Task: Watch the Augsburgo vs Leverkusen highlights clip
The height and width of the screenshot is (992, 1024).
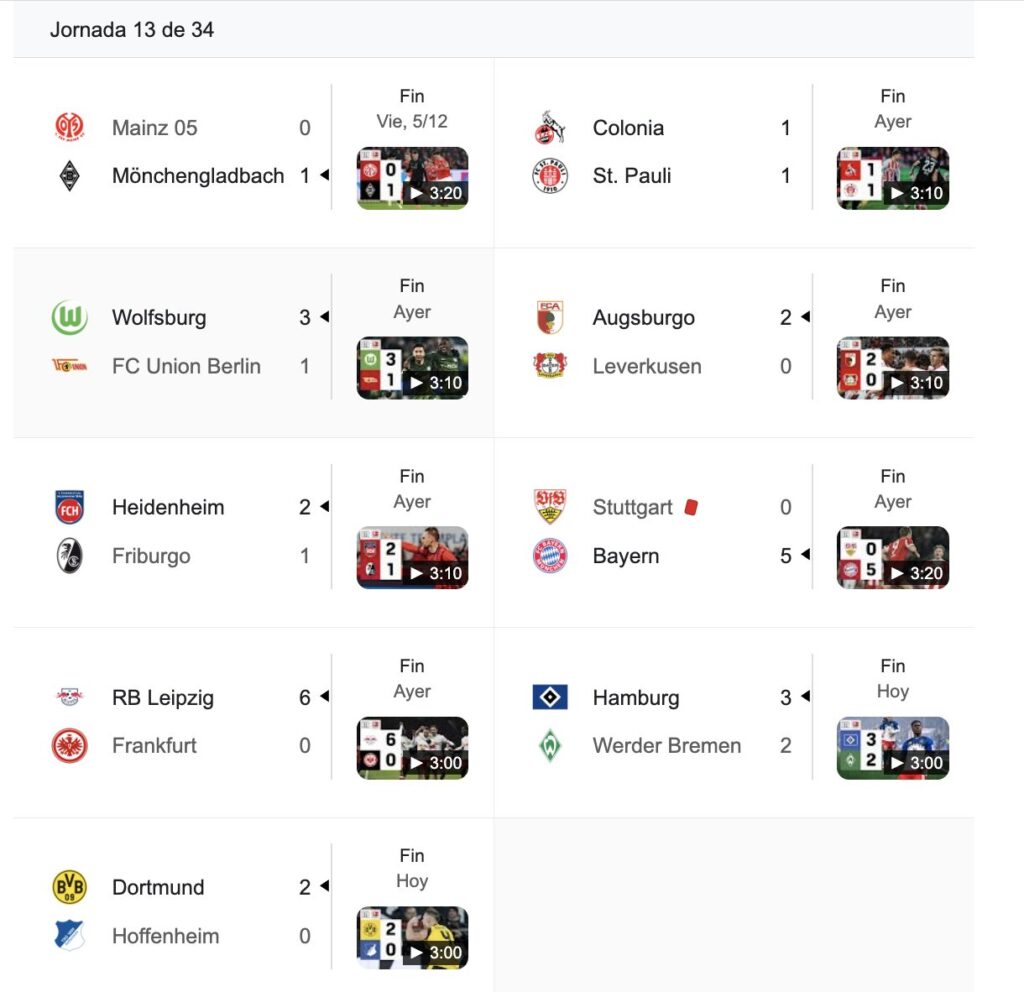Action: 892,368
